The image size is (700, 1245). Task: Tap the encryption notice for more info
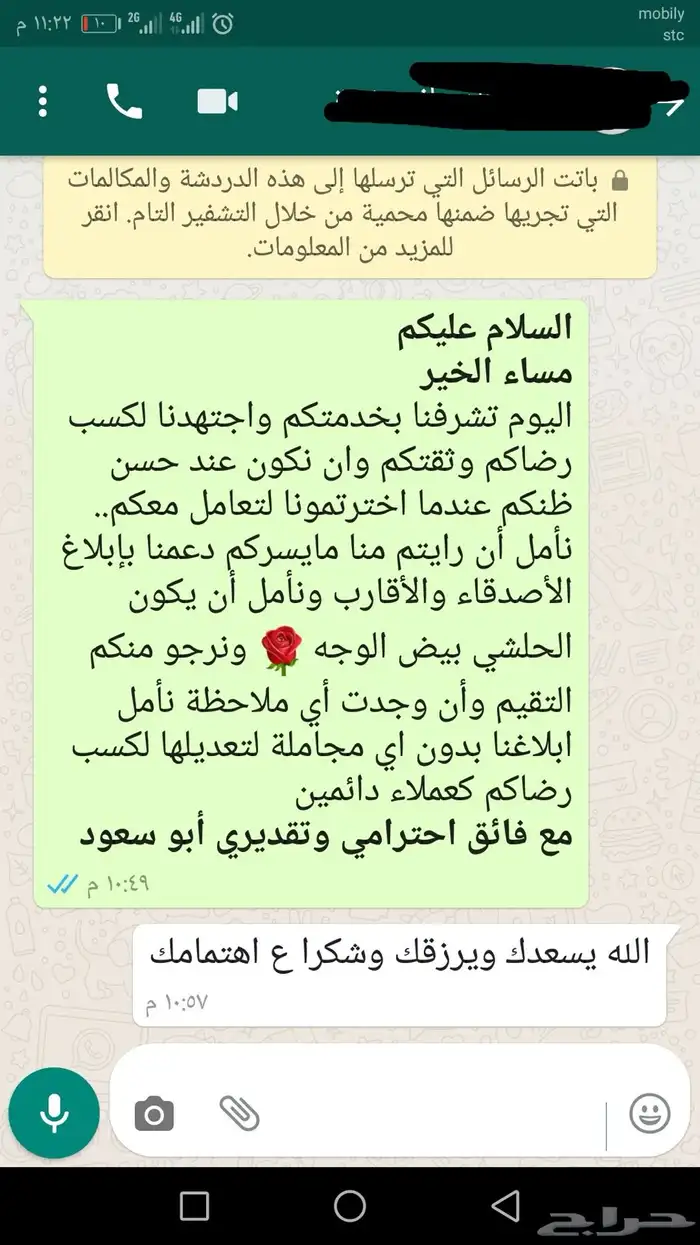click(x=350, y=213)
